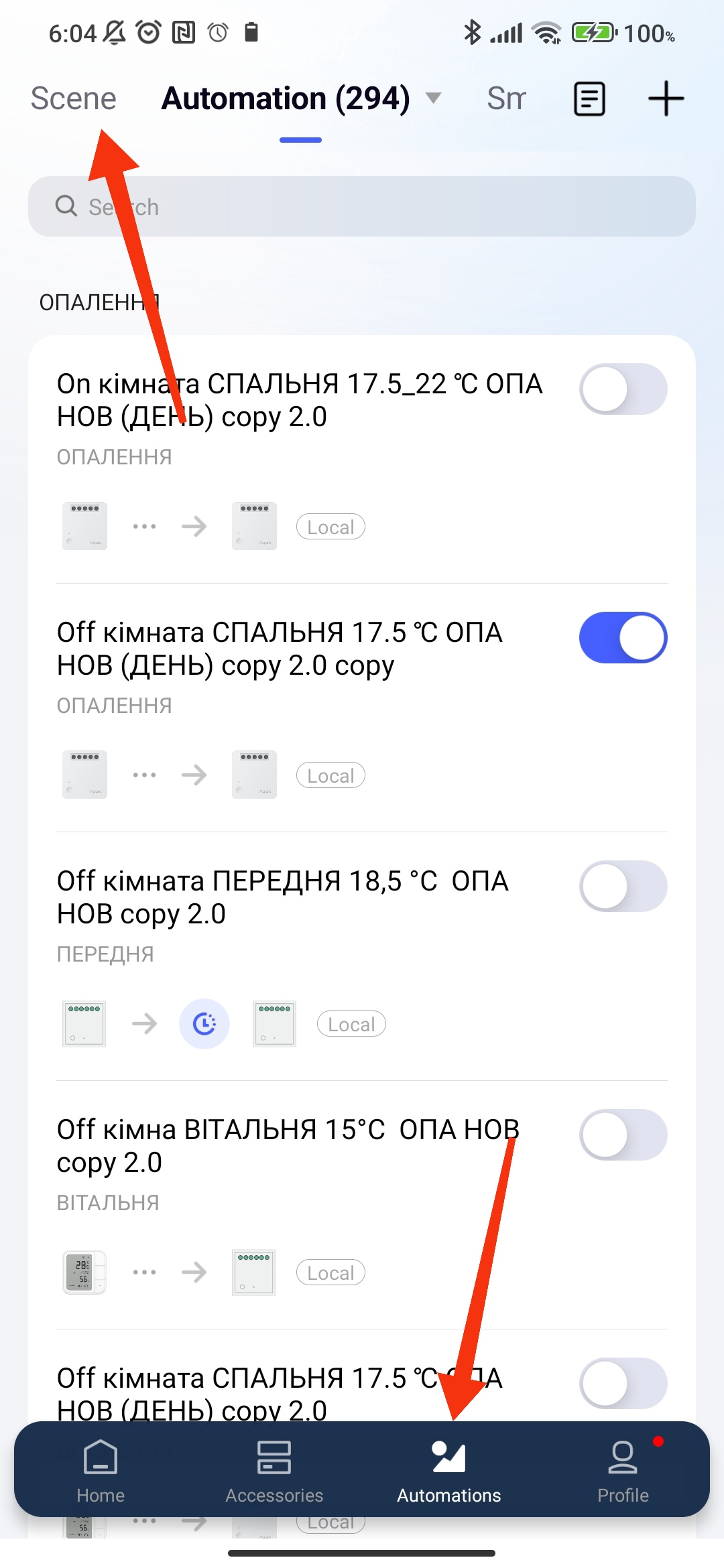Toggle Off кімна ВІТАЛЬНЯ 15°C automation
The height and width of the screenshot is (1568, 724).
point(623,1135)
